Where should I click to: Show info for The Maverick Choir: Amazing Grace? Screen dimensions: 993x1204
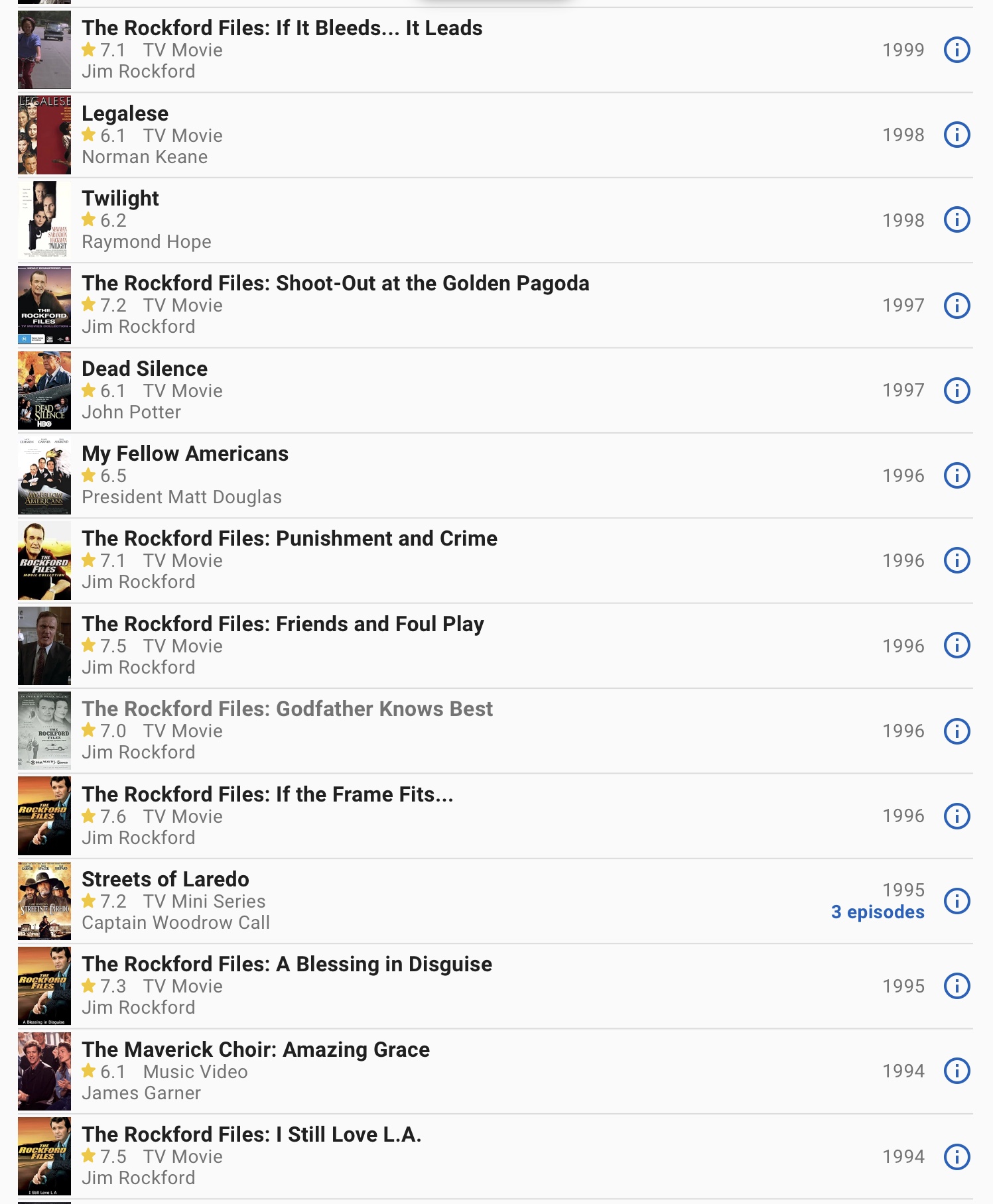tap(957, 1071)
